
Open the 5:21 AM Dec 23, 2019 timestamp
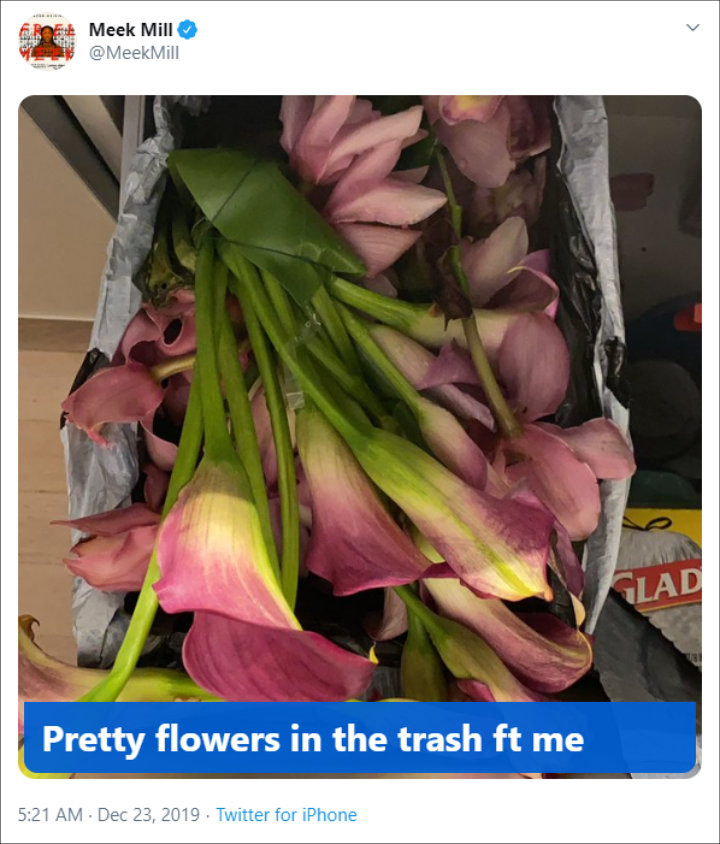tap(108, 815)
